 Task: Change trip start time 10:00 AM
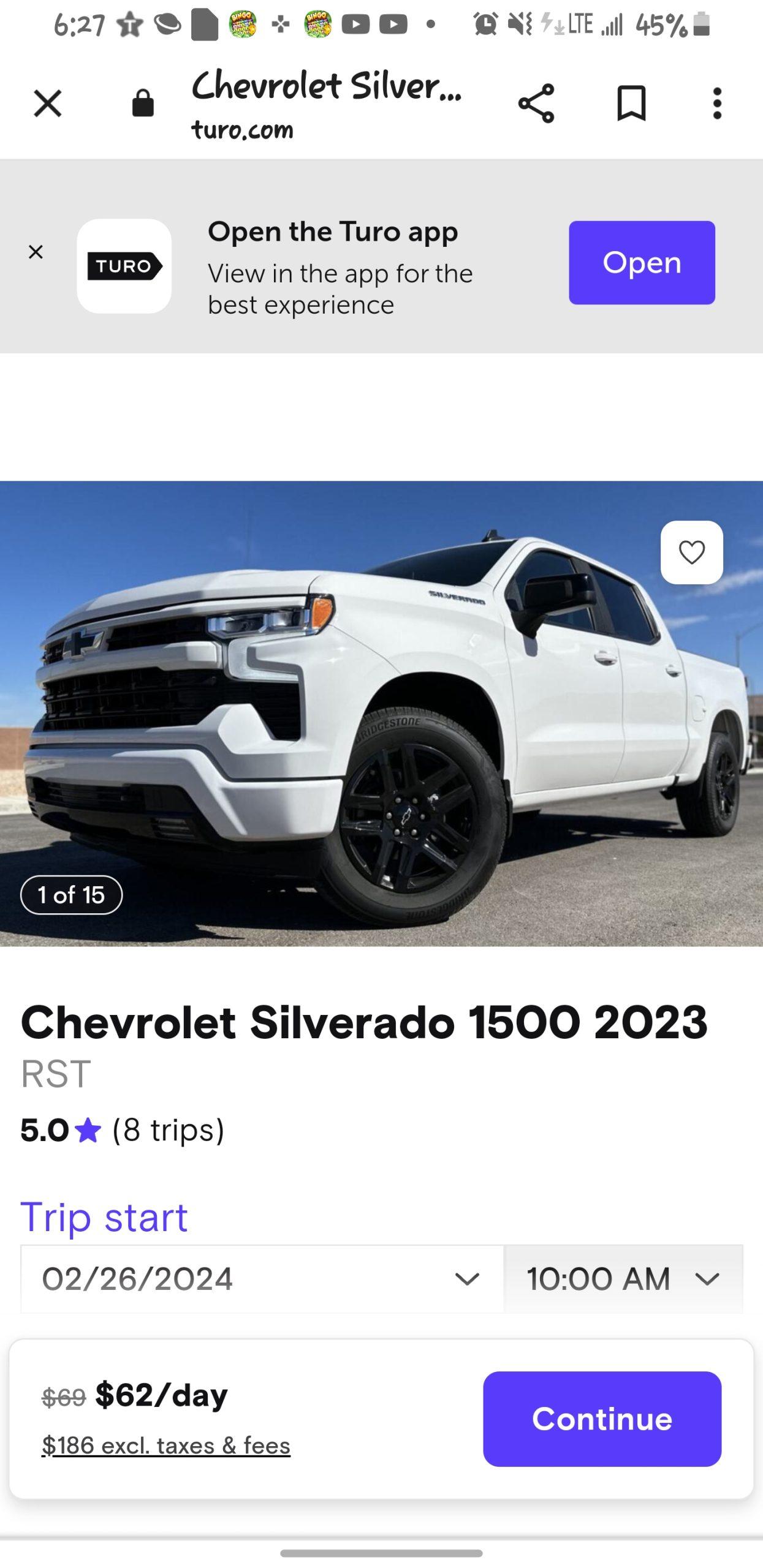tap(623, 1279)
